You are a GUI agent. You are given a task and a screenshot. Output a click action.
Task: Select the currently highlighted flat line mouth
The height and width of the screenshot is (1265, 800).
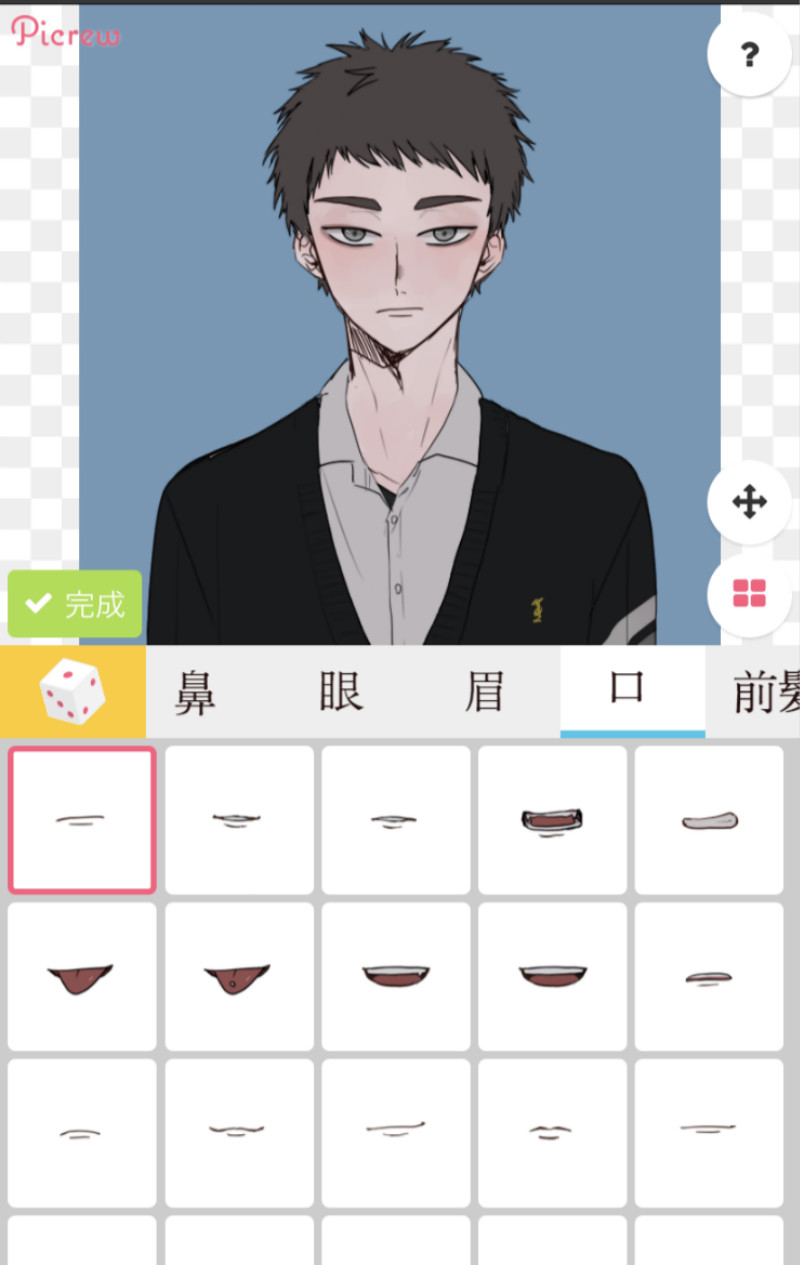coord(82,820)
